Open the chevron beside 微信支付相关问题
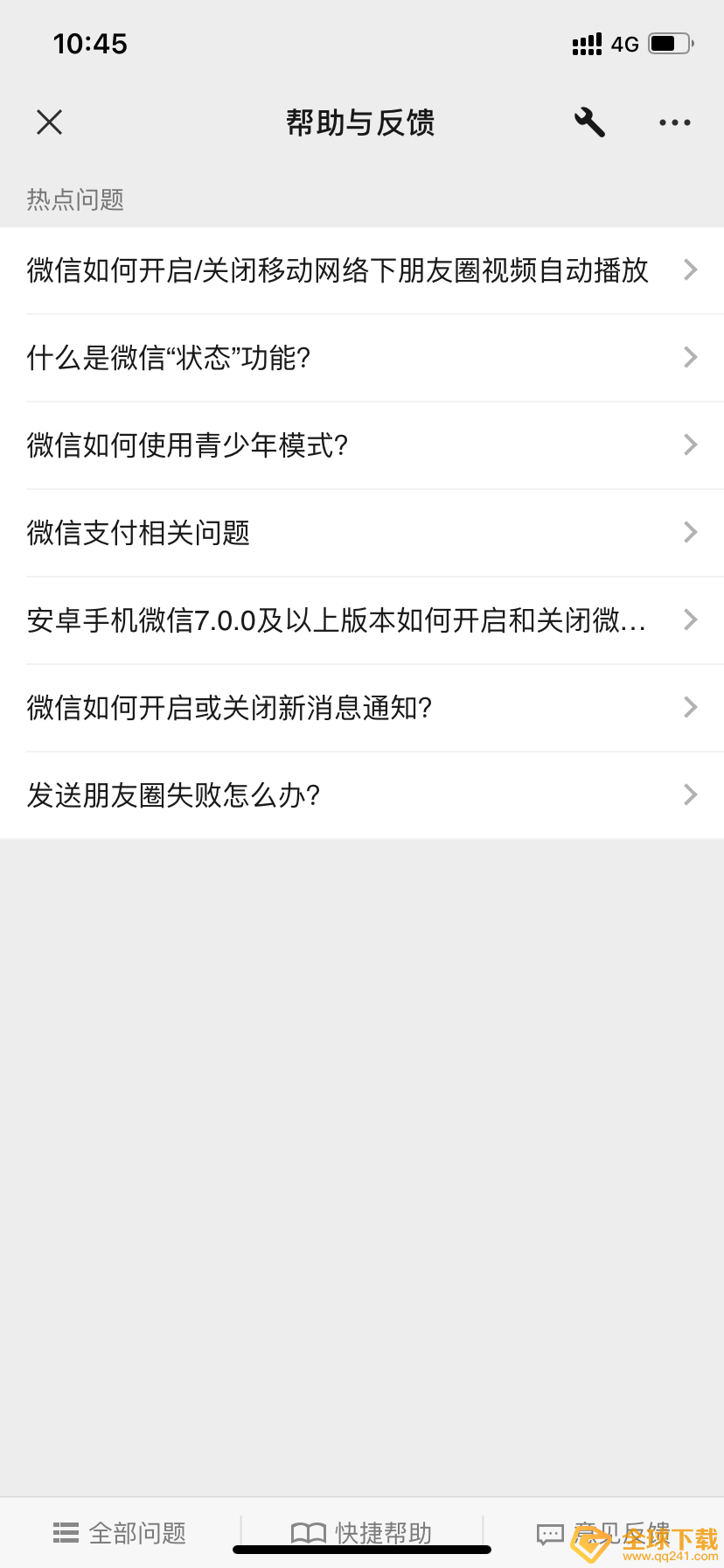Viewport: 724px width, 1568px height. (690, 533)
